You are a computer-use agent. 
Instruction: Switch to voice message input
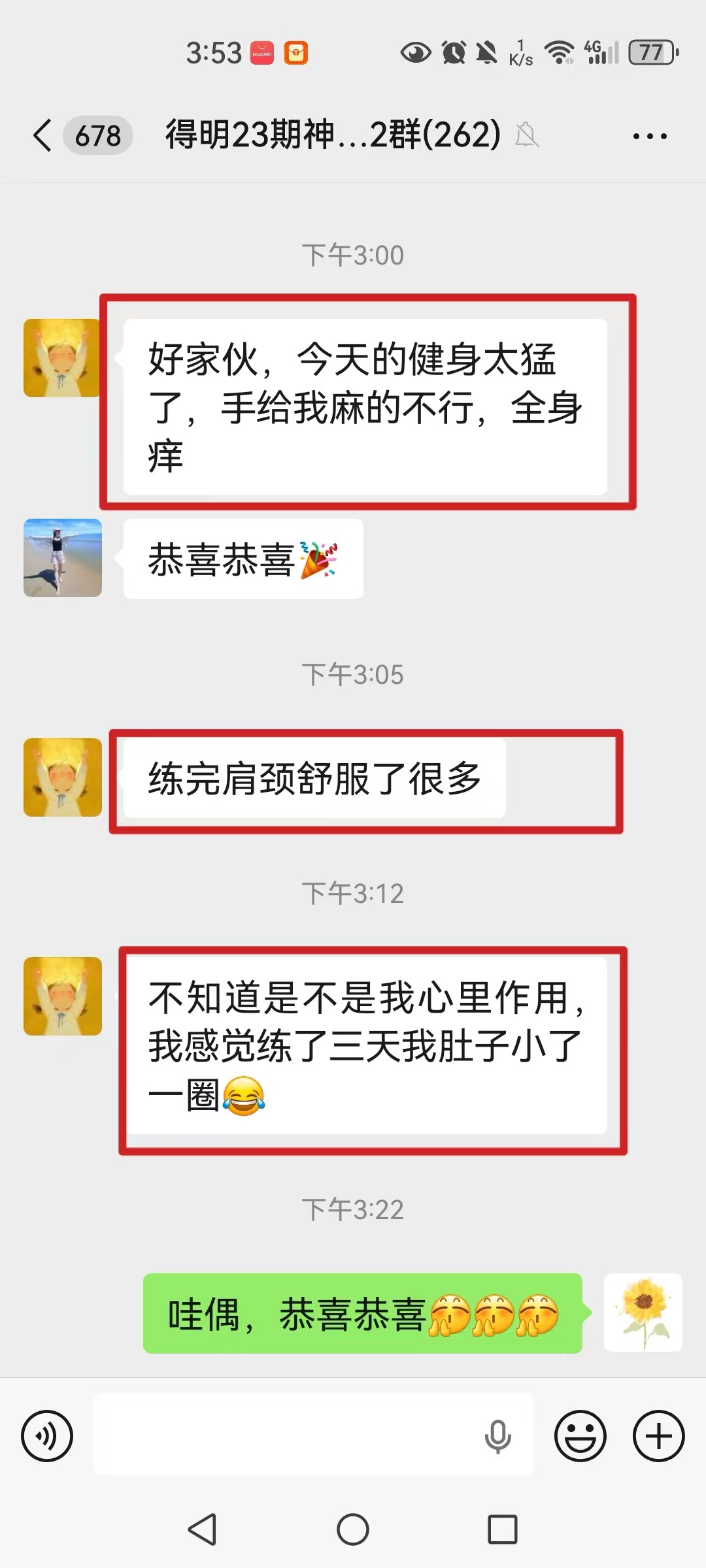coord(47,1436)
